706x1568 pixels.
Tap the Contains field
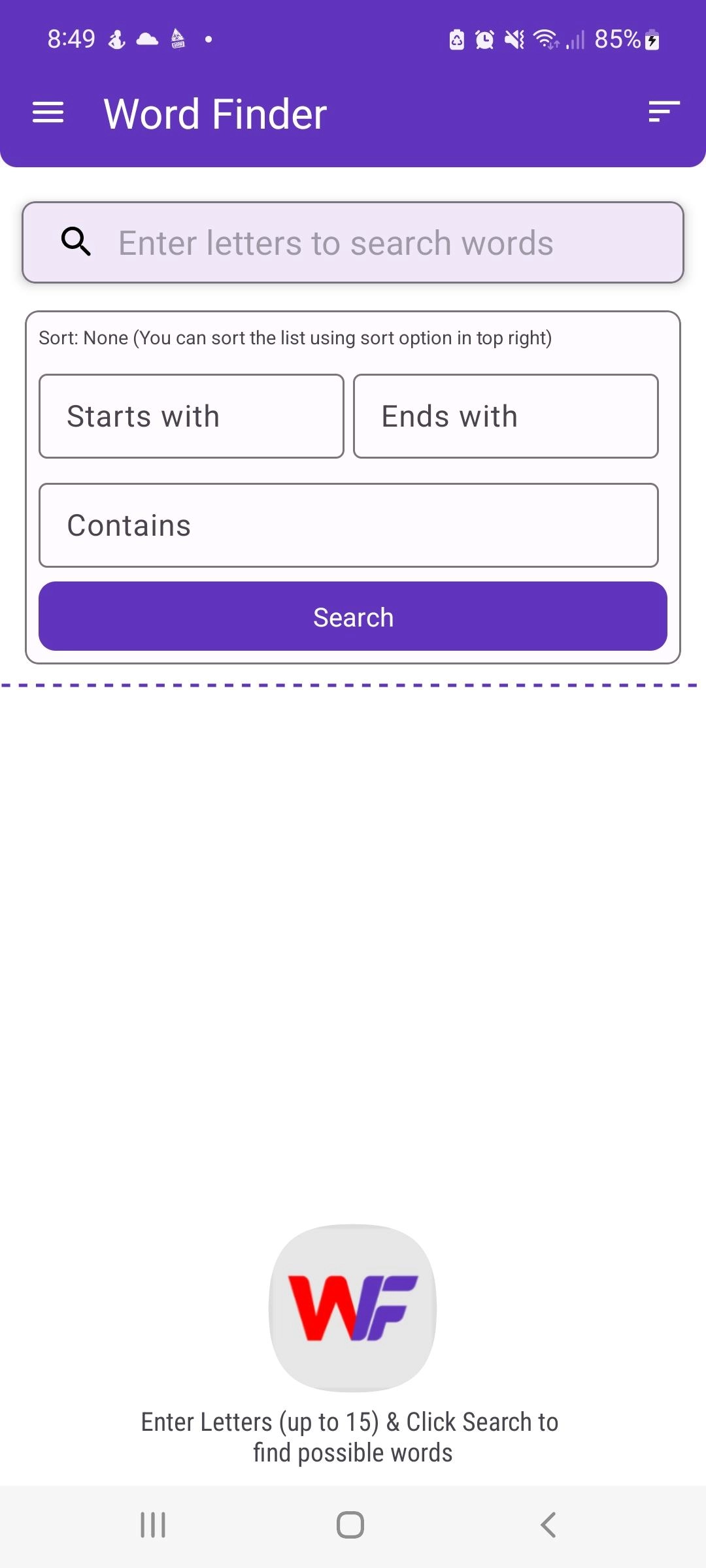click(x=348, y=525)
